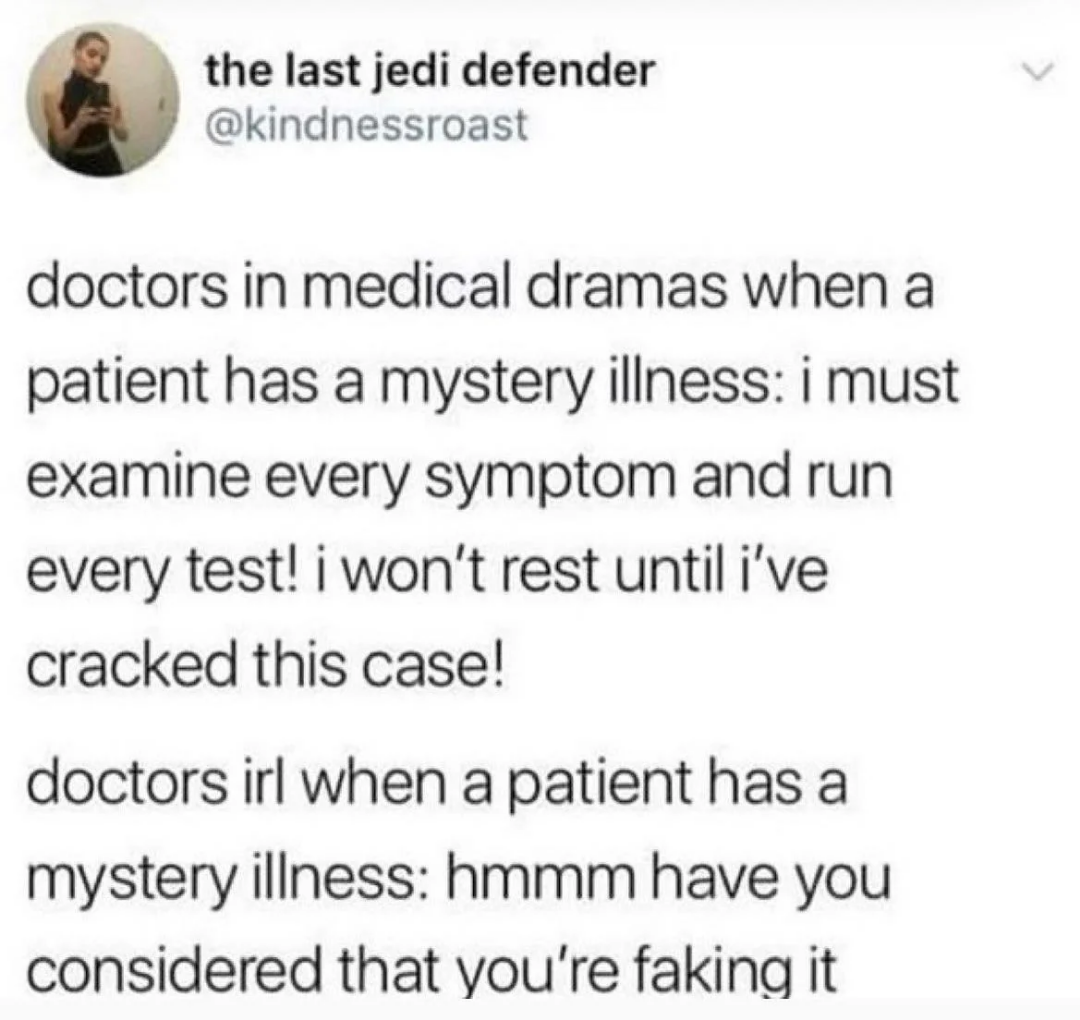Viewport: 1080px width, 1020px height.
Task: Open the last jedi defender's profile picture
Action: tap(102, 100)
